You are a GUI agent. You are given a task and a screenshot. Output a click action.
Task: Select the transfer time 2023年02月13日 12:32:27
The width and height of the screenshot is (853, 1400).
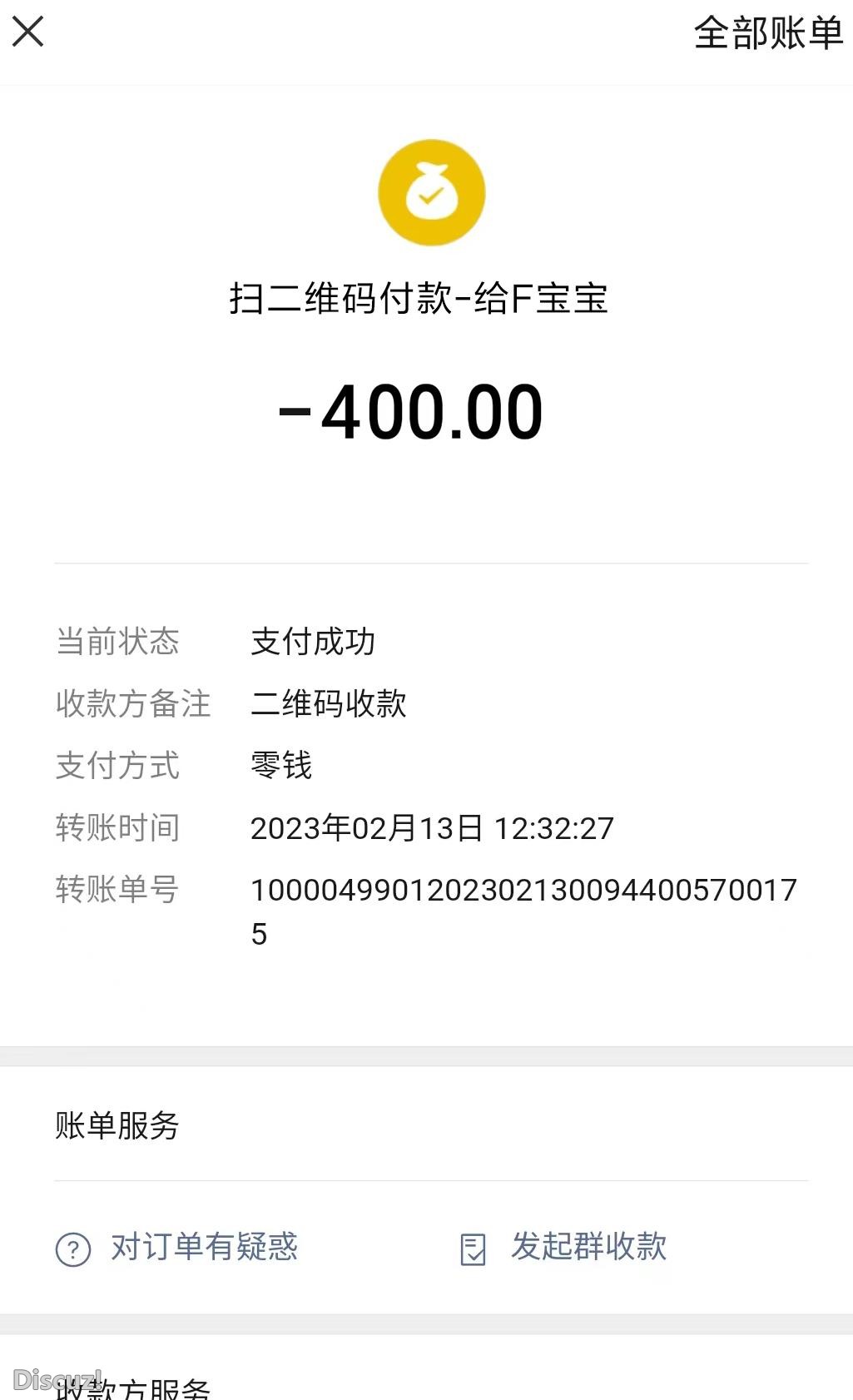pyautogui.click(x=431, y=829)
